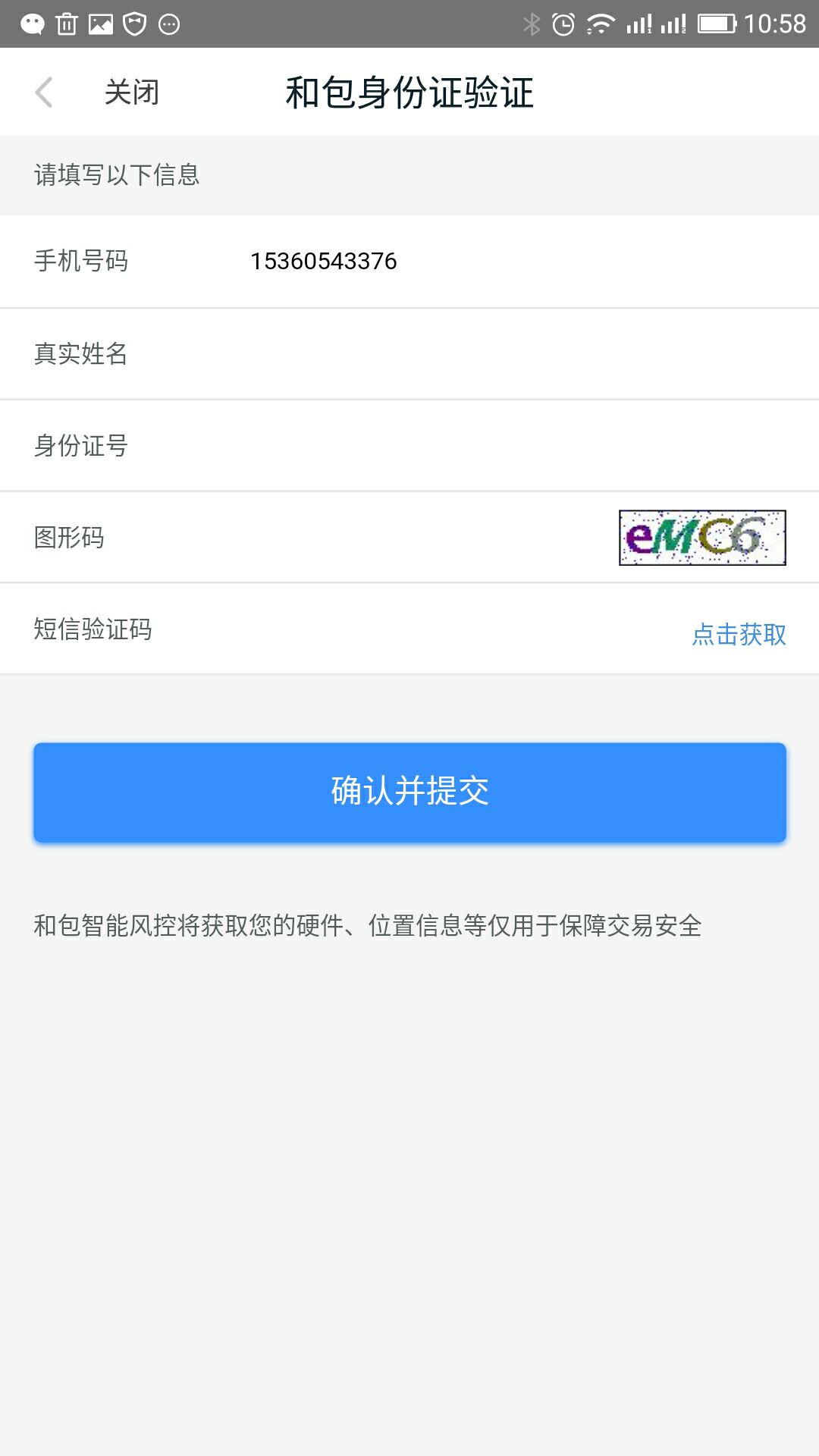
Task: Tap the back arrow in the header
Action: coord(44,93)
